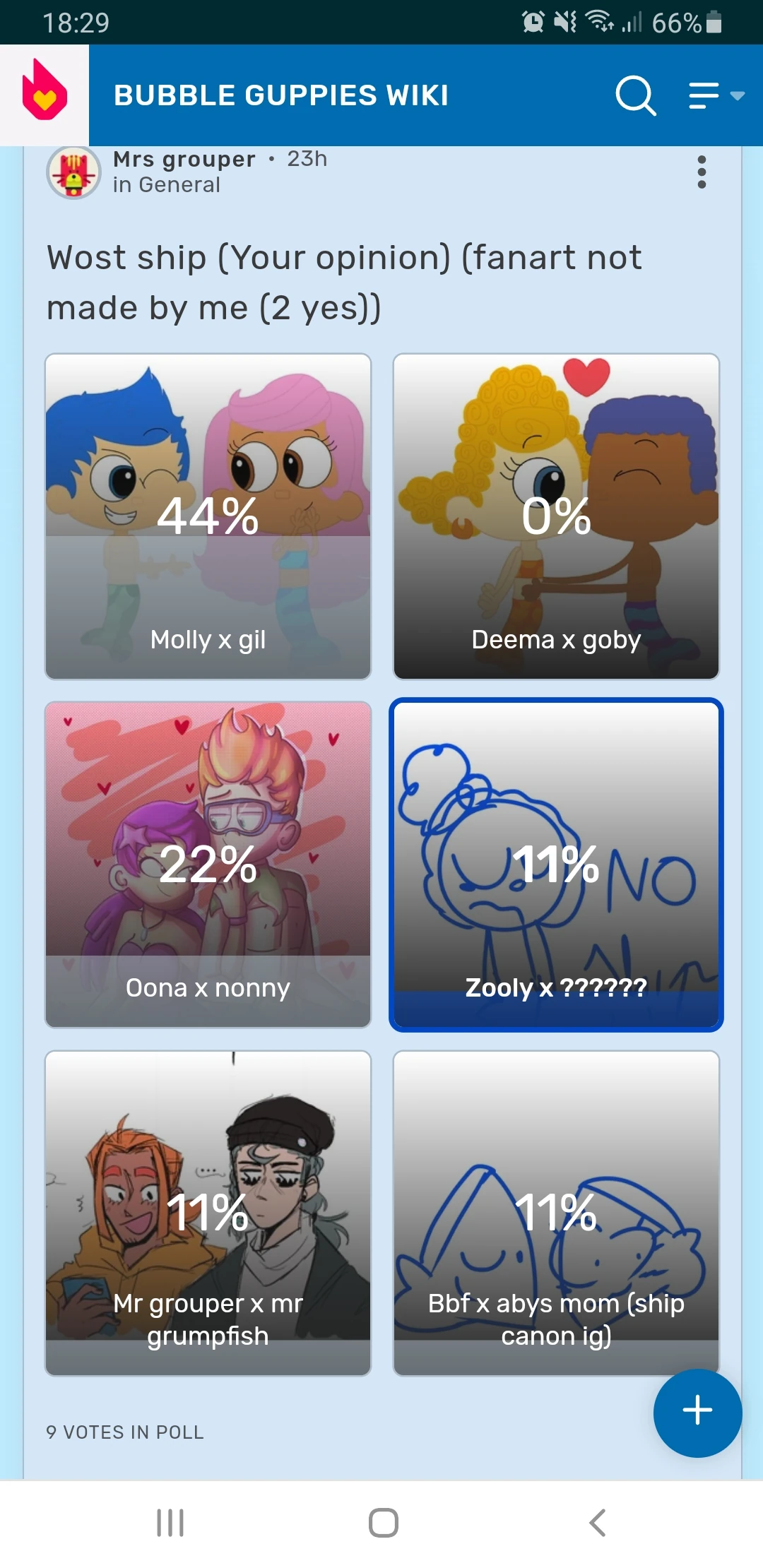763x1568 pixels.
Task: Choose the Oona x nonny poll option
Action: [208, 864]
